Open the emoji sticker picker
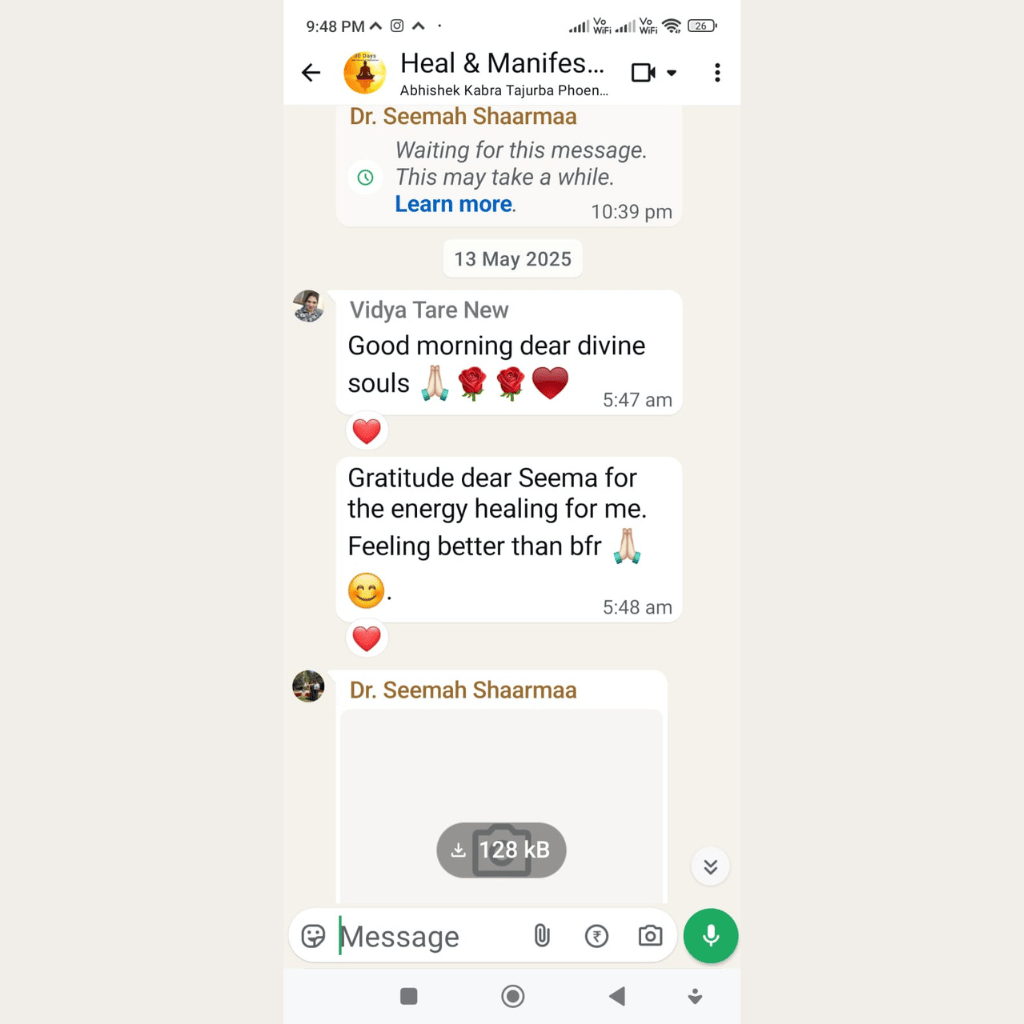 click(x=313, y=936)
